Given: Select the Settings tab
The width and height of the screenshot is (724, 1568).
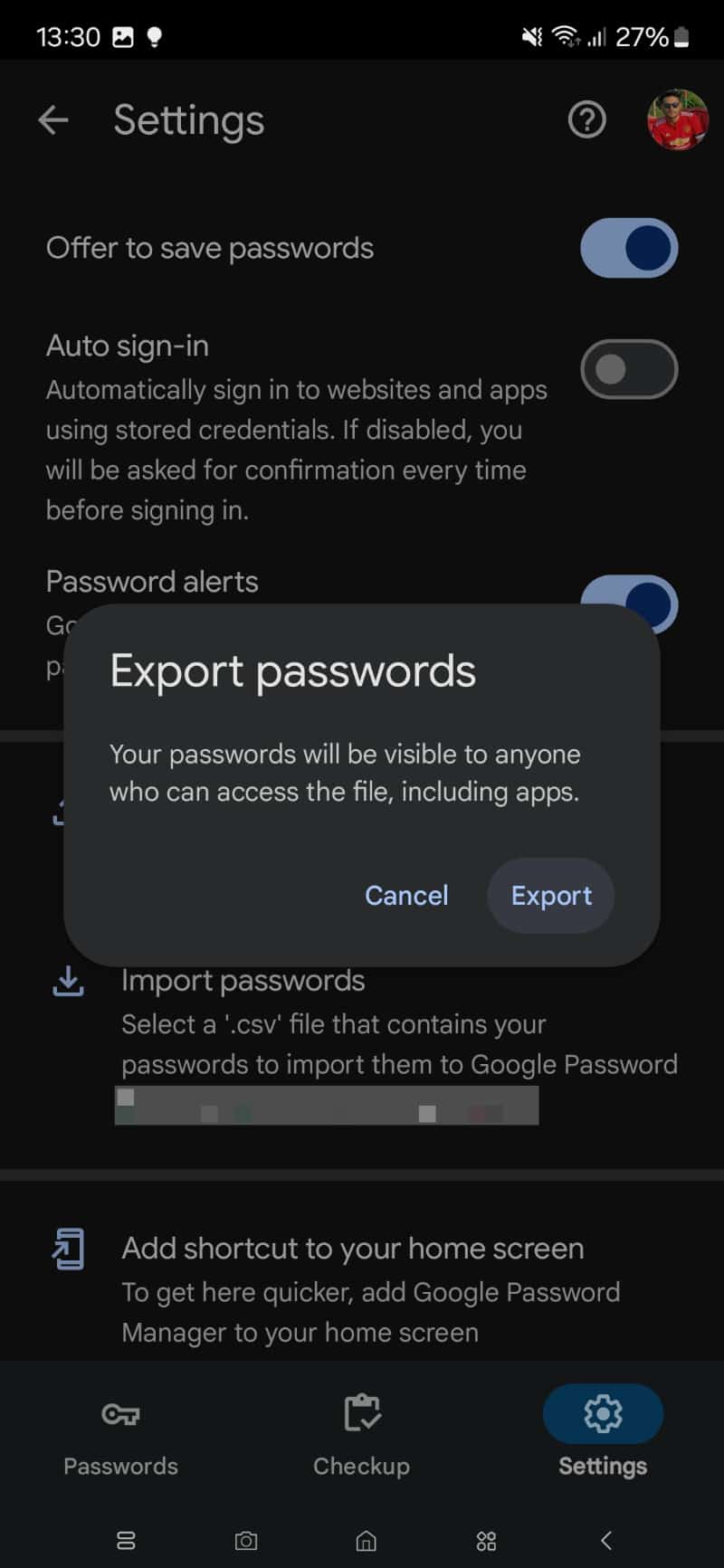Looking at the screenshot, I should [603, 1435].
